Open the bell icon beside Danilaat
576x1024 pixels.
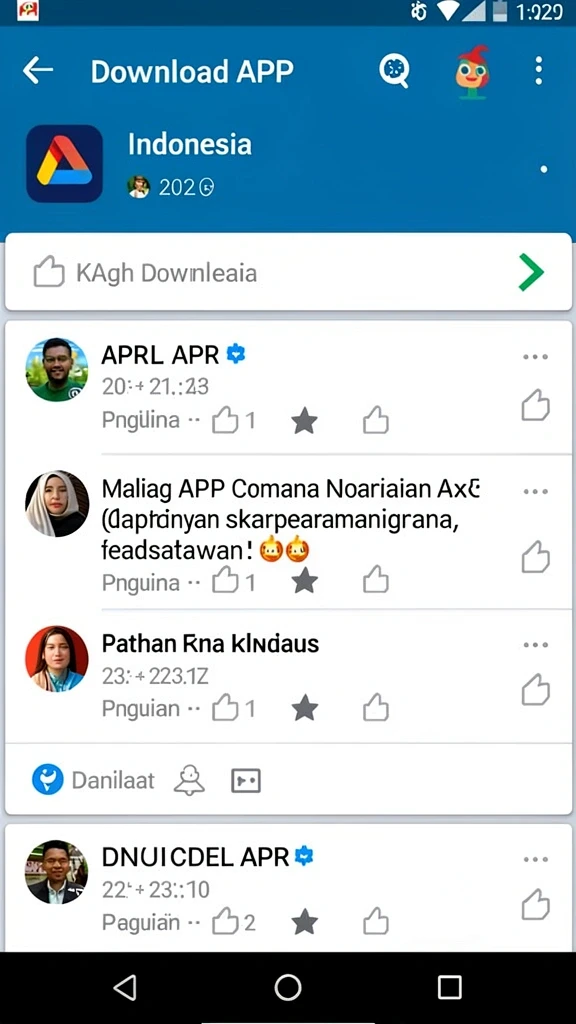pos(189,780)
